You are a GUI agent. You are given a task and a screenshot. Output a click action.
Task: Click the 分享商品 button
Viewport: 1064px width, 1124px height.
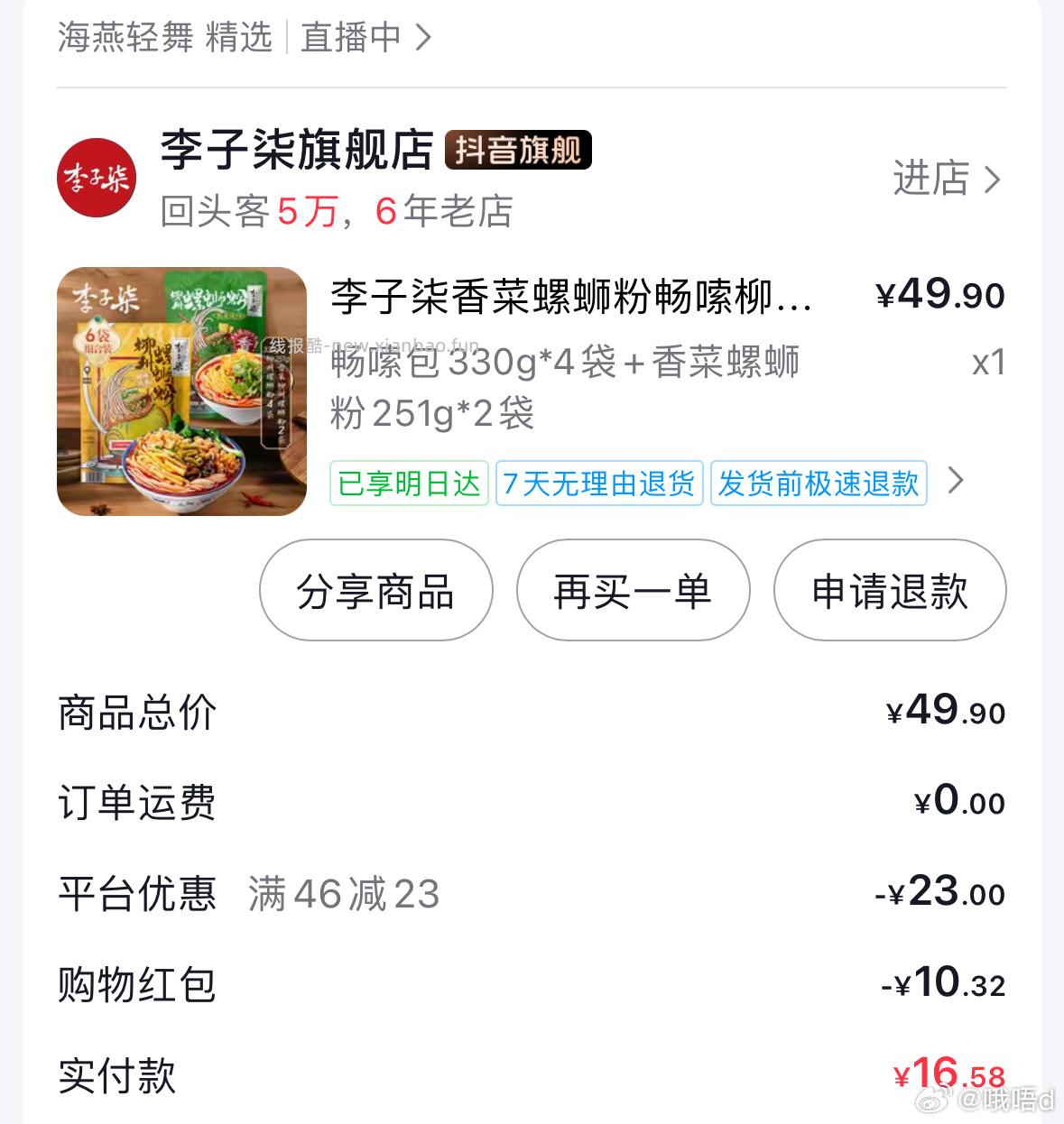tap(375, 592)
